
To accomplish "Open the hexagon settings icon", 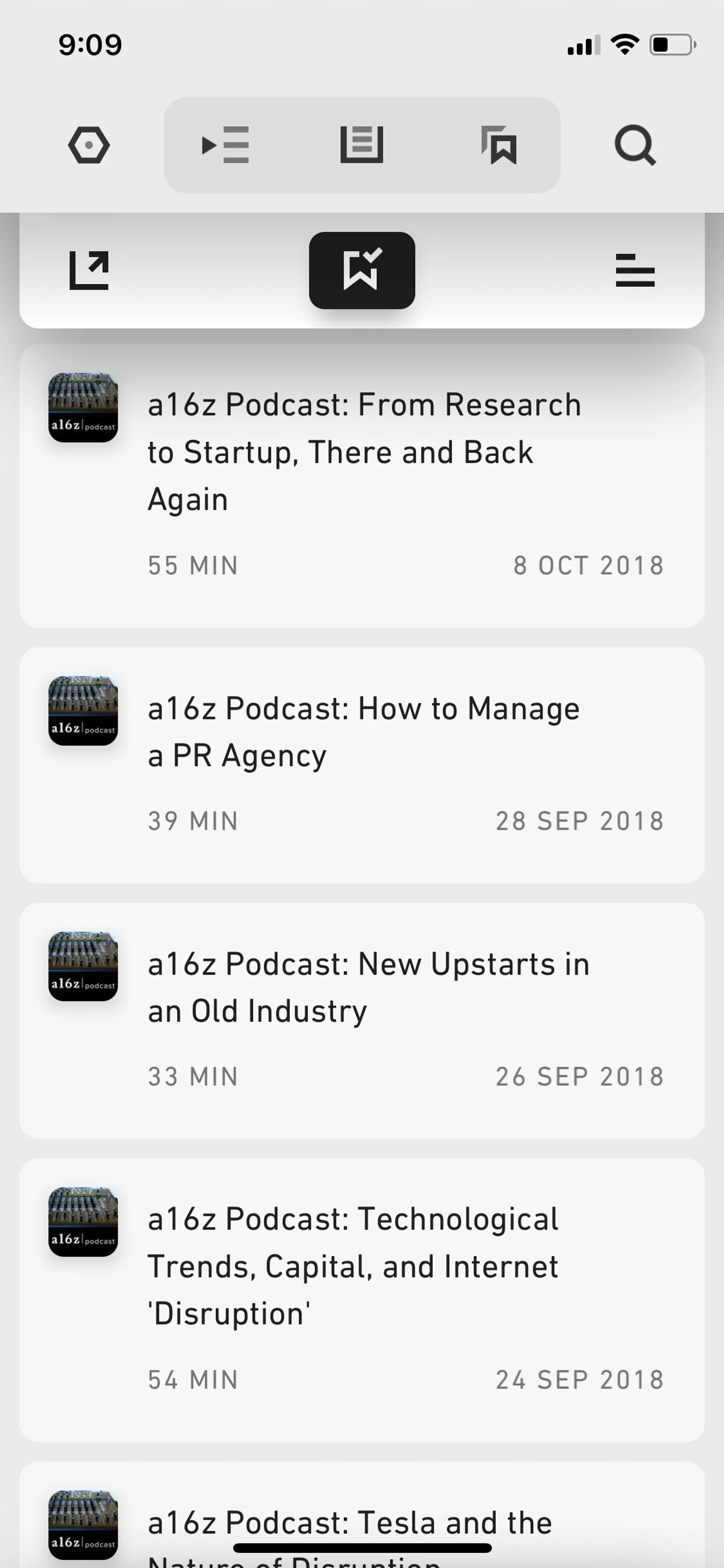I will [x=89, y=146].
